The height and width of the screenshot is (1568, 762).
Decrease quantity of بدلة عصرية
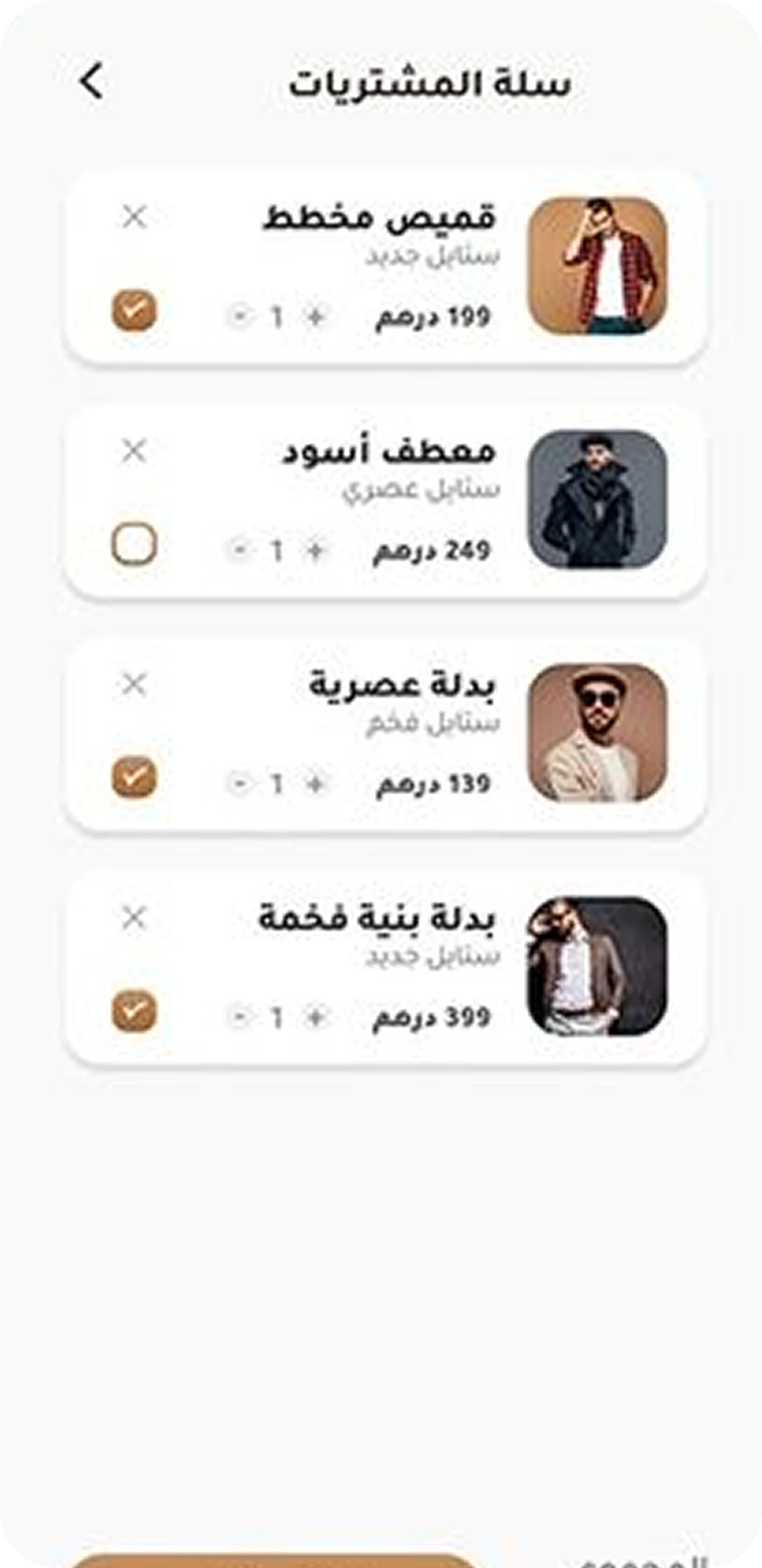click(240, 783)
